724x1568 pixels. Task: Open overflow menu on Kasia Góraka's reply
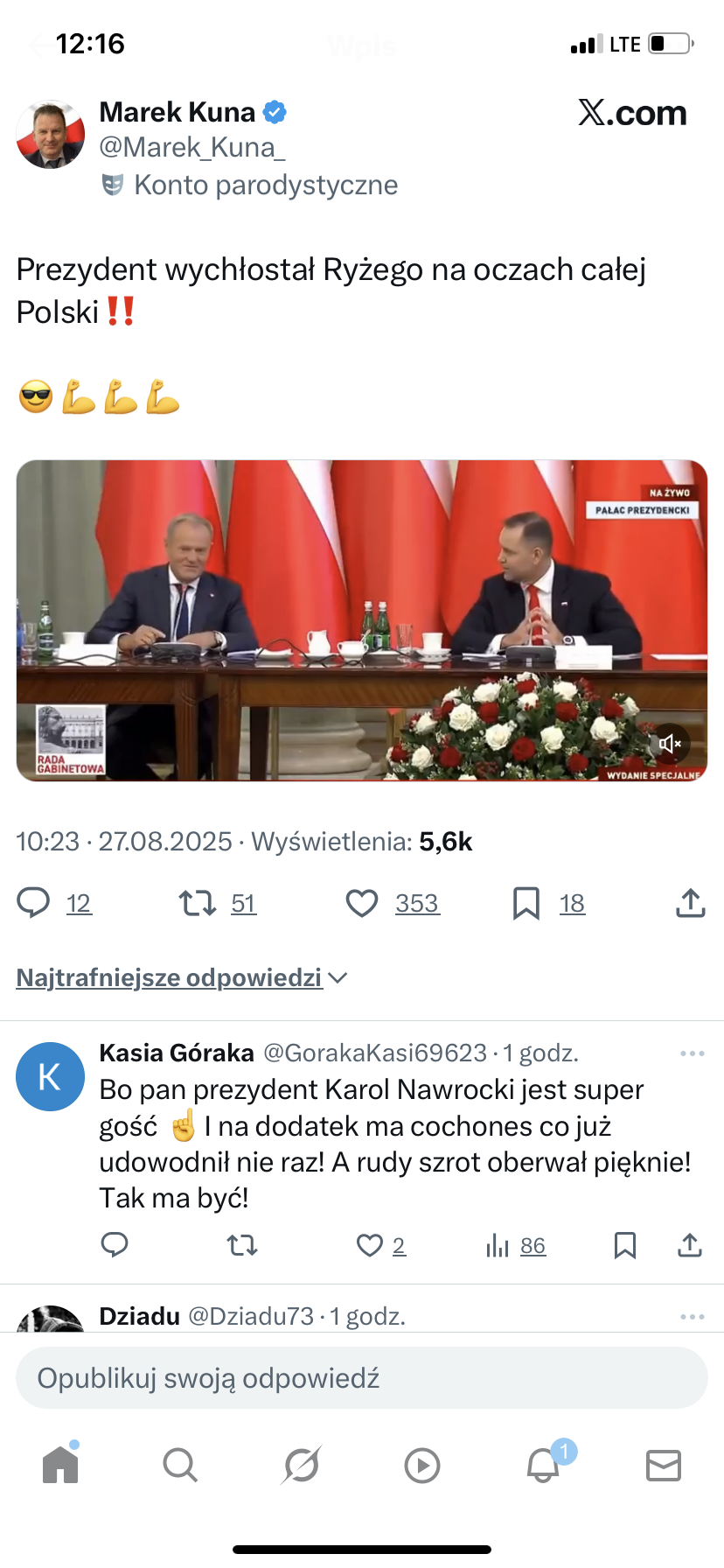(x=693, y=1053)
